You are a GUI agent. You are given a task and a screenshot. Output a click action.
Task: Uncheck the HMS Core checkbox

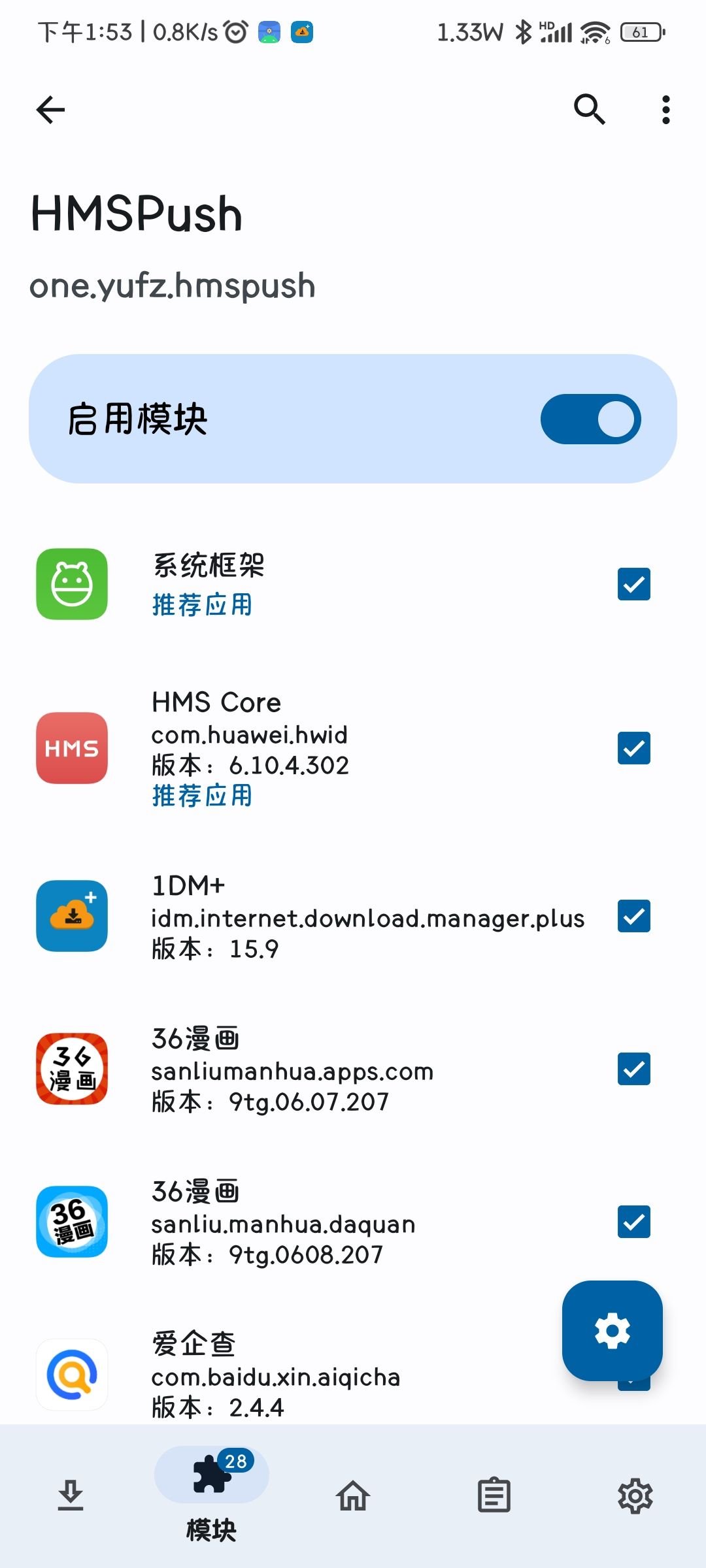[633, 748]
